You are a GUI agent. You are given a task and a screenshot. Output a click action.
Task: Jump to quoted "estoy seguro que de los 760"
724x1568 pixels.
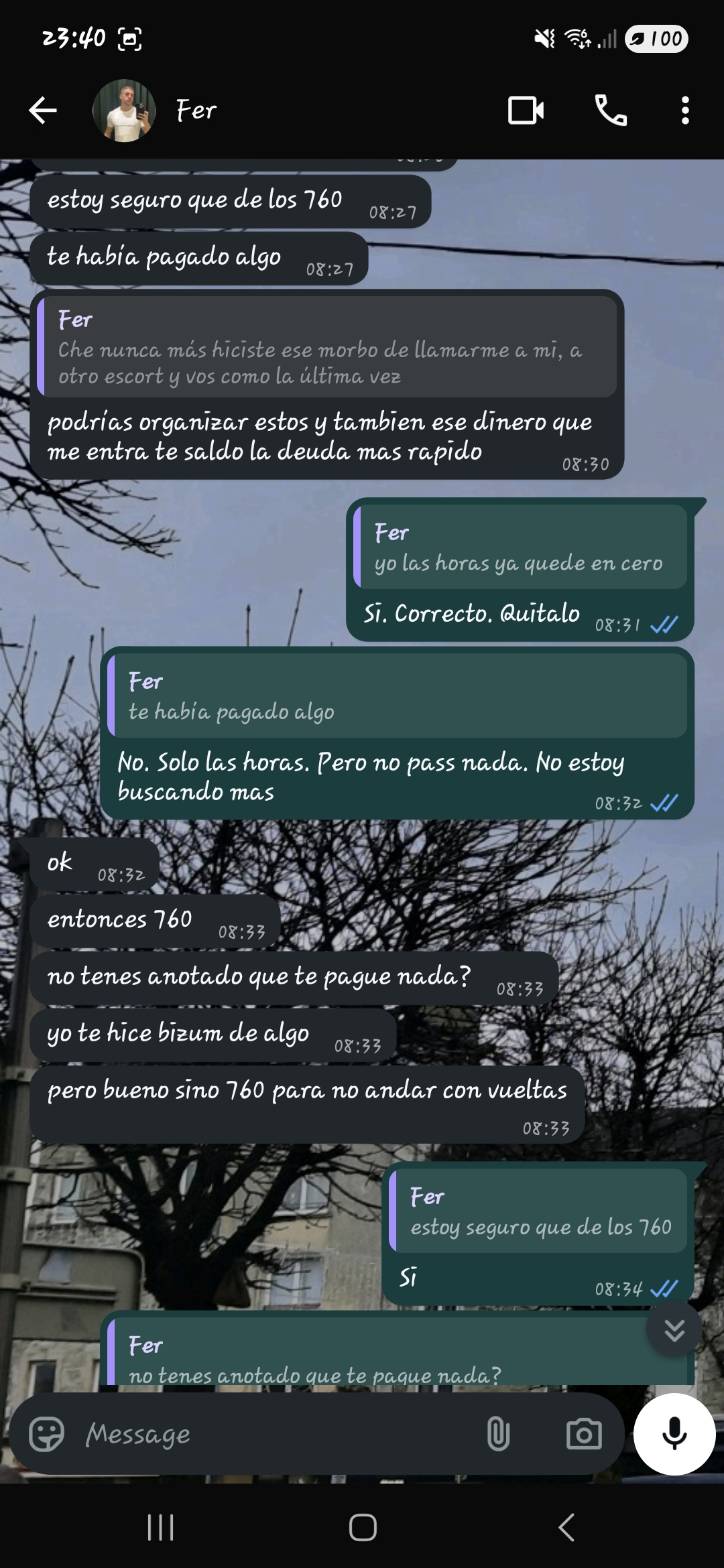point(539,1212)
